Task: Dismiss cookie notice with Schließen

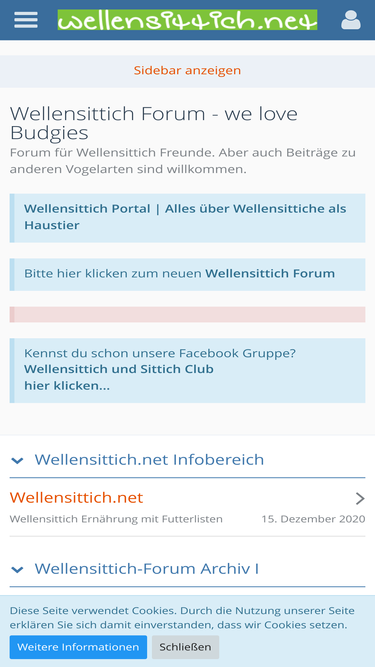Action: click(185, 647)
